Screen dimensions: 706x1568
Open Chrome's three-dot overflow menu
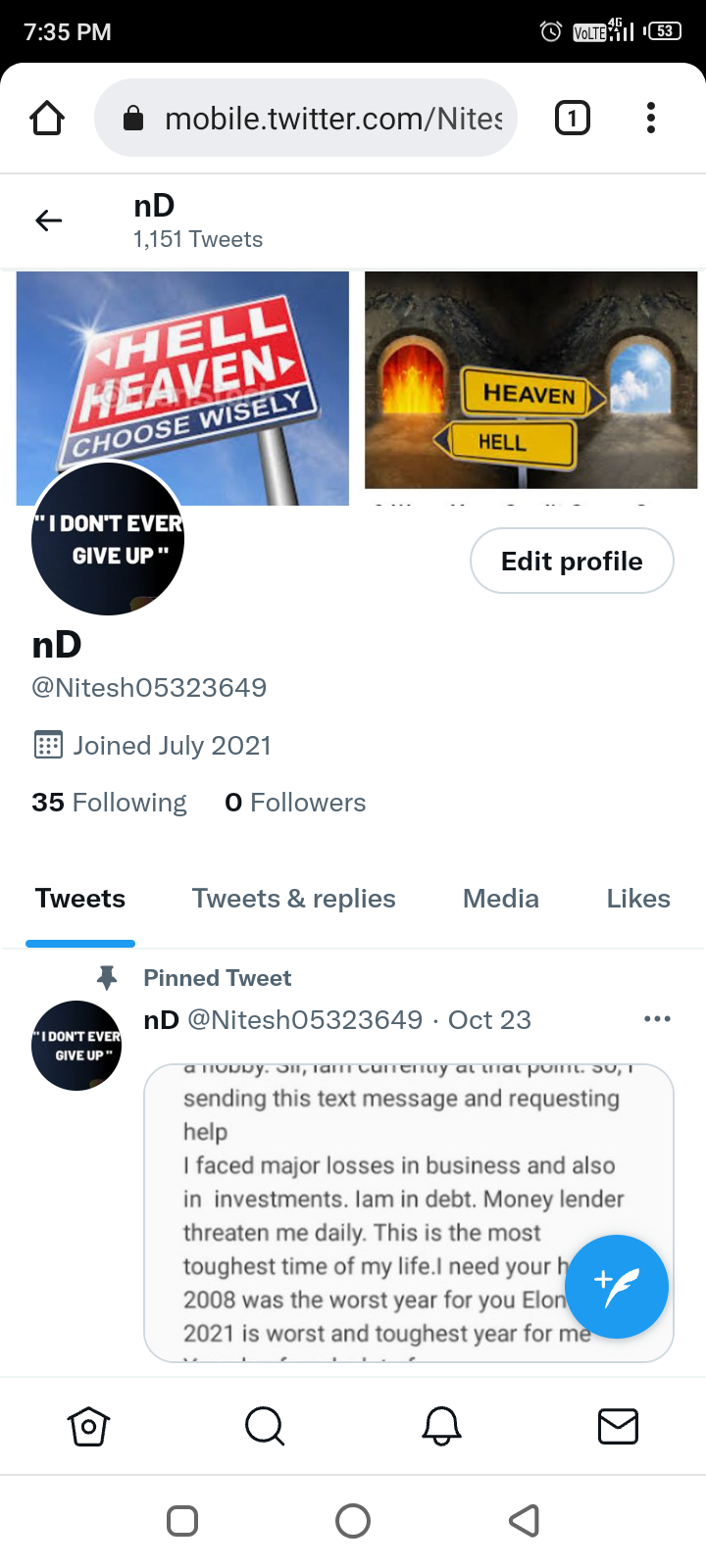point(650,118)
